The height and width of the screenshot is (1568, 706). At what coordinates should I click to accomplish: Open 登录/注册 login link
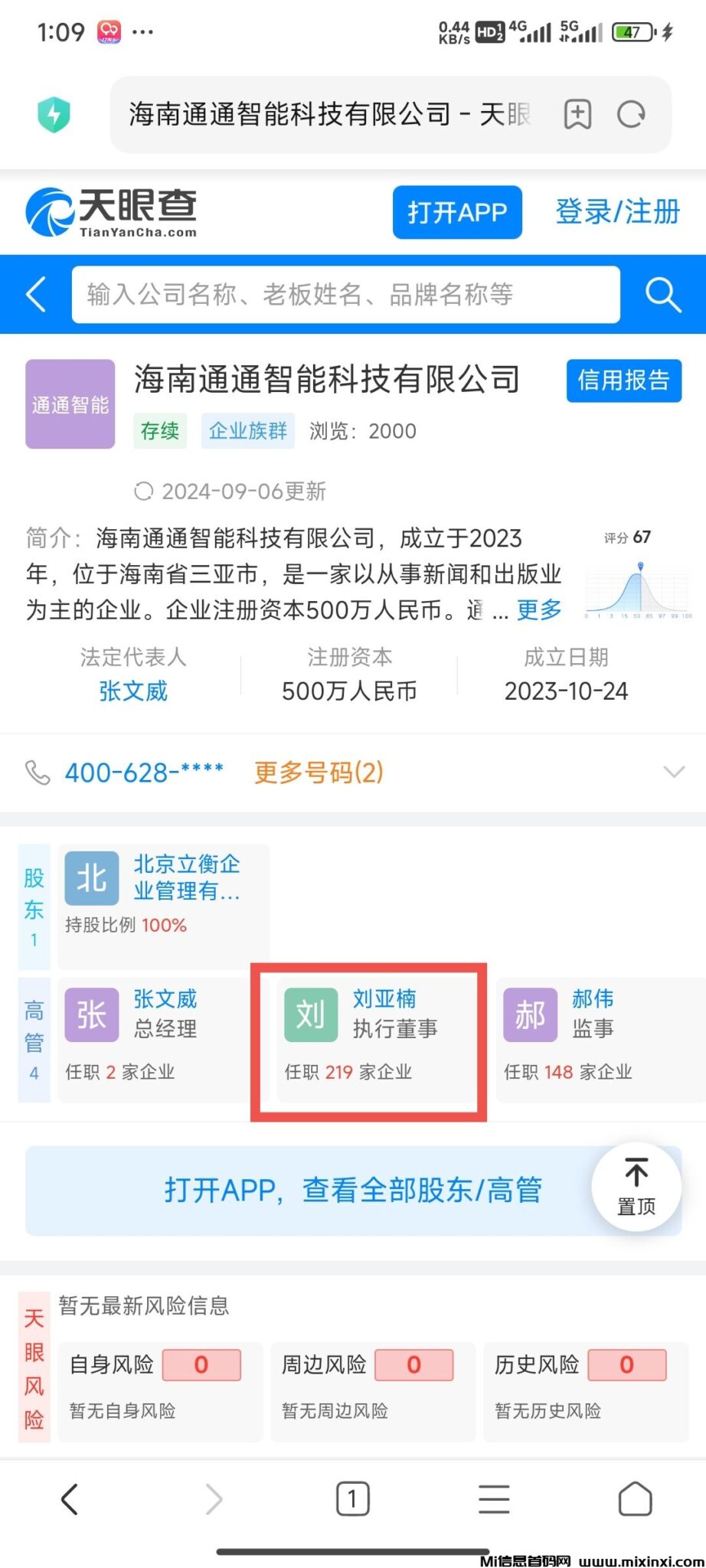pyautogui.click(x=617, y=212)
